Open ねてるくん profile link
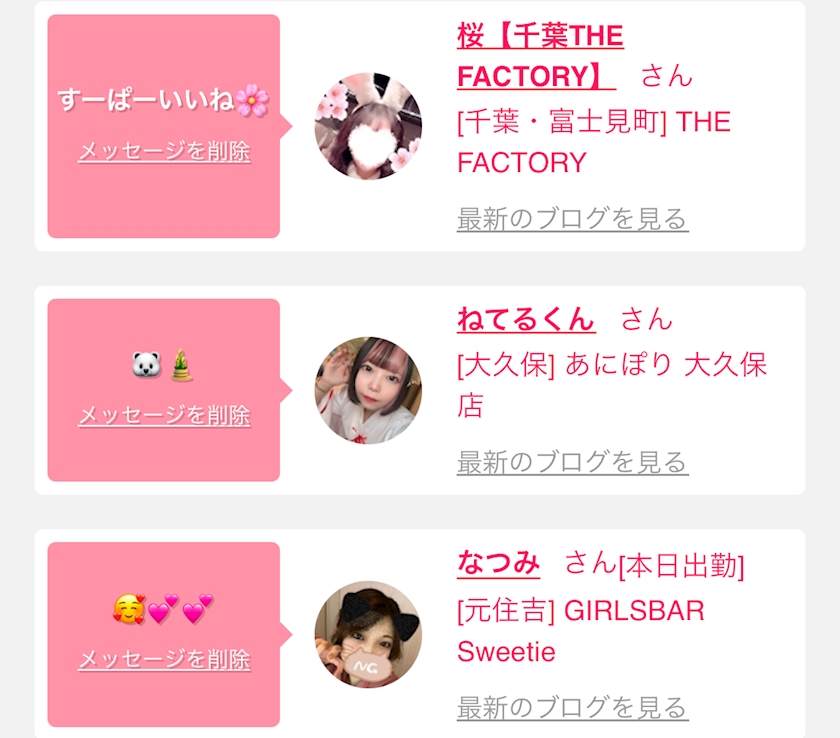 525,320
